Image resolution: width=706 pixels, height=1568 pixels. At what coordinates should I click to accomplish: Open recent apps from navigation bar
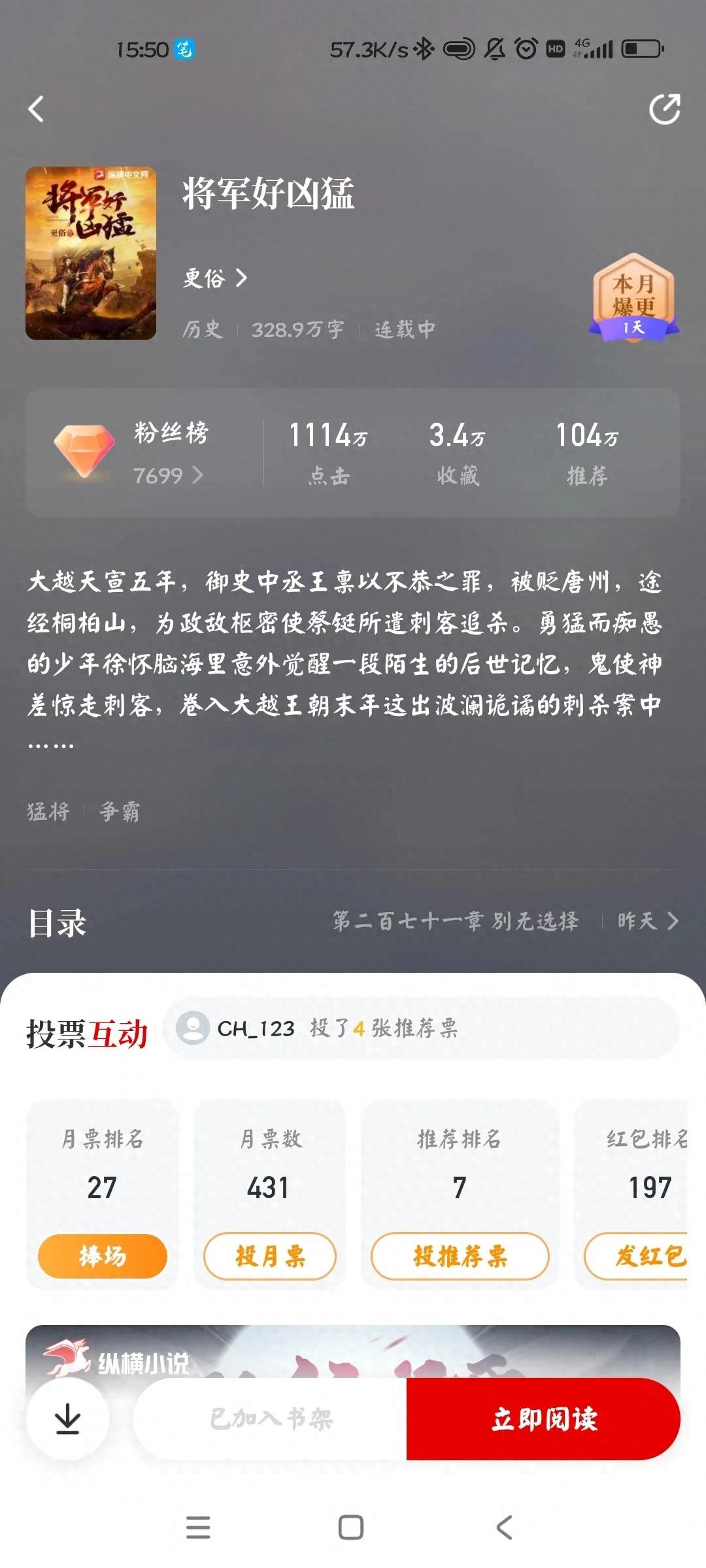point(198,1527)
